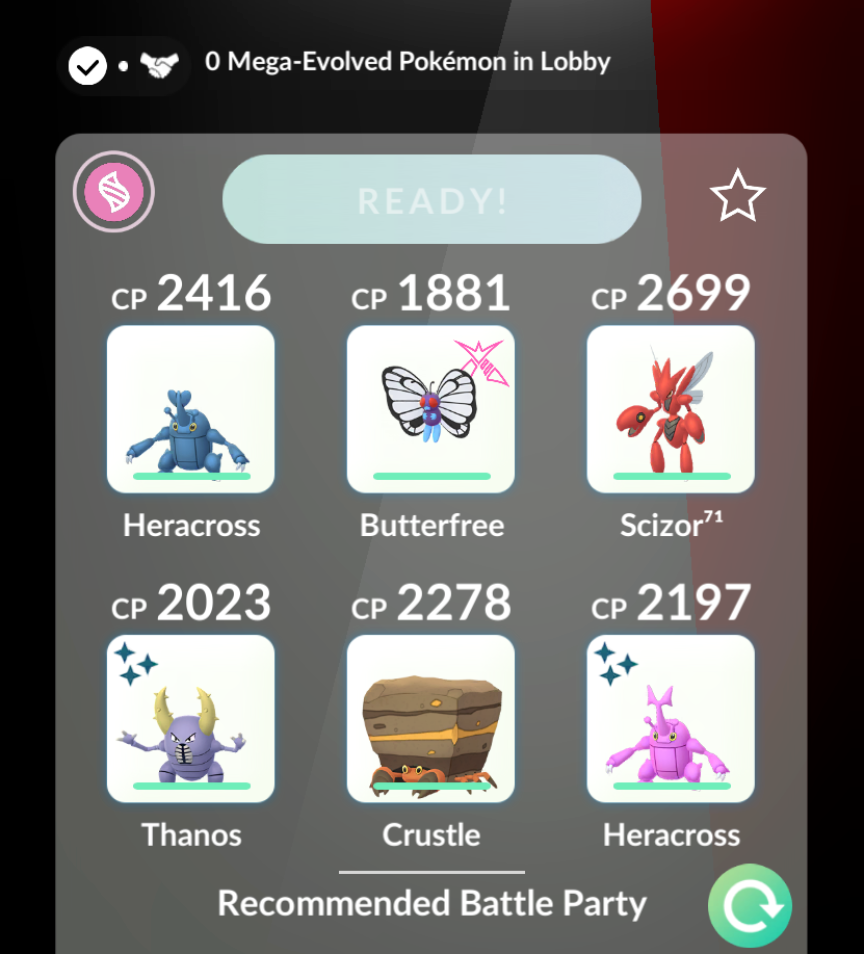Select Crustle with CP 2278
Screen dimensions: 864x954
click(431, 718)
